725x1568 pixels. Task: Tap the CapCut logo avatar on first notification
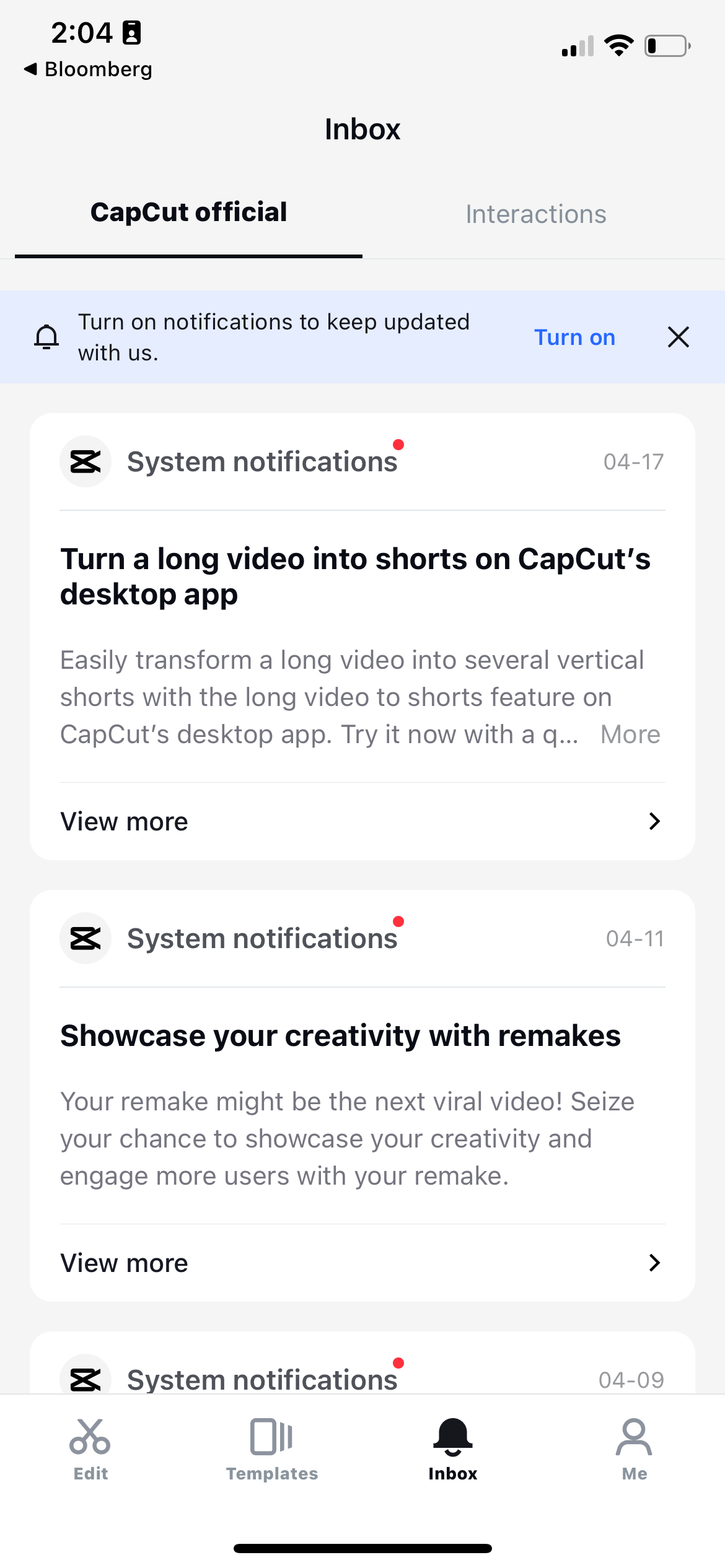[x=85, y=461]
